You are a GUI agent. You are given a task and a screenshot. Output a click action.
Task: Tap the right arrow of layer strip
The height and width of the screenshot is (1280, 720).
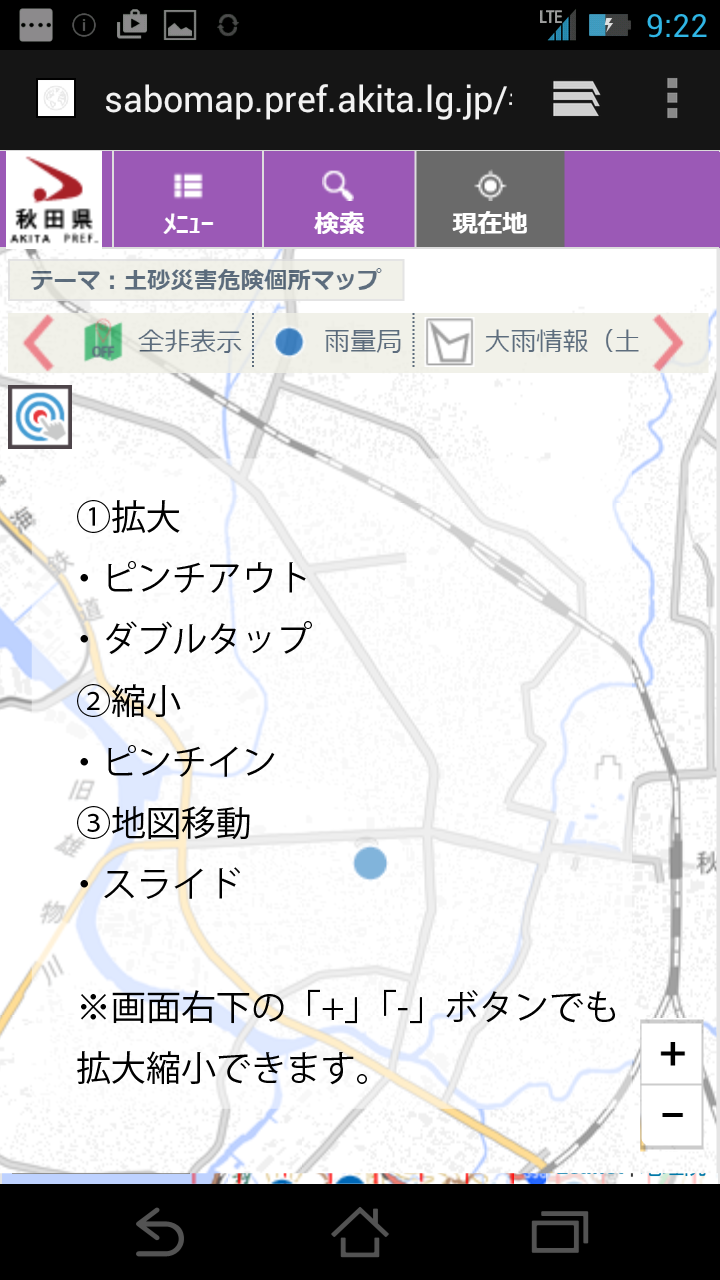click(668, 343)
